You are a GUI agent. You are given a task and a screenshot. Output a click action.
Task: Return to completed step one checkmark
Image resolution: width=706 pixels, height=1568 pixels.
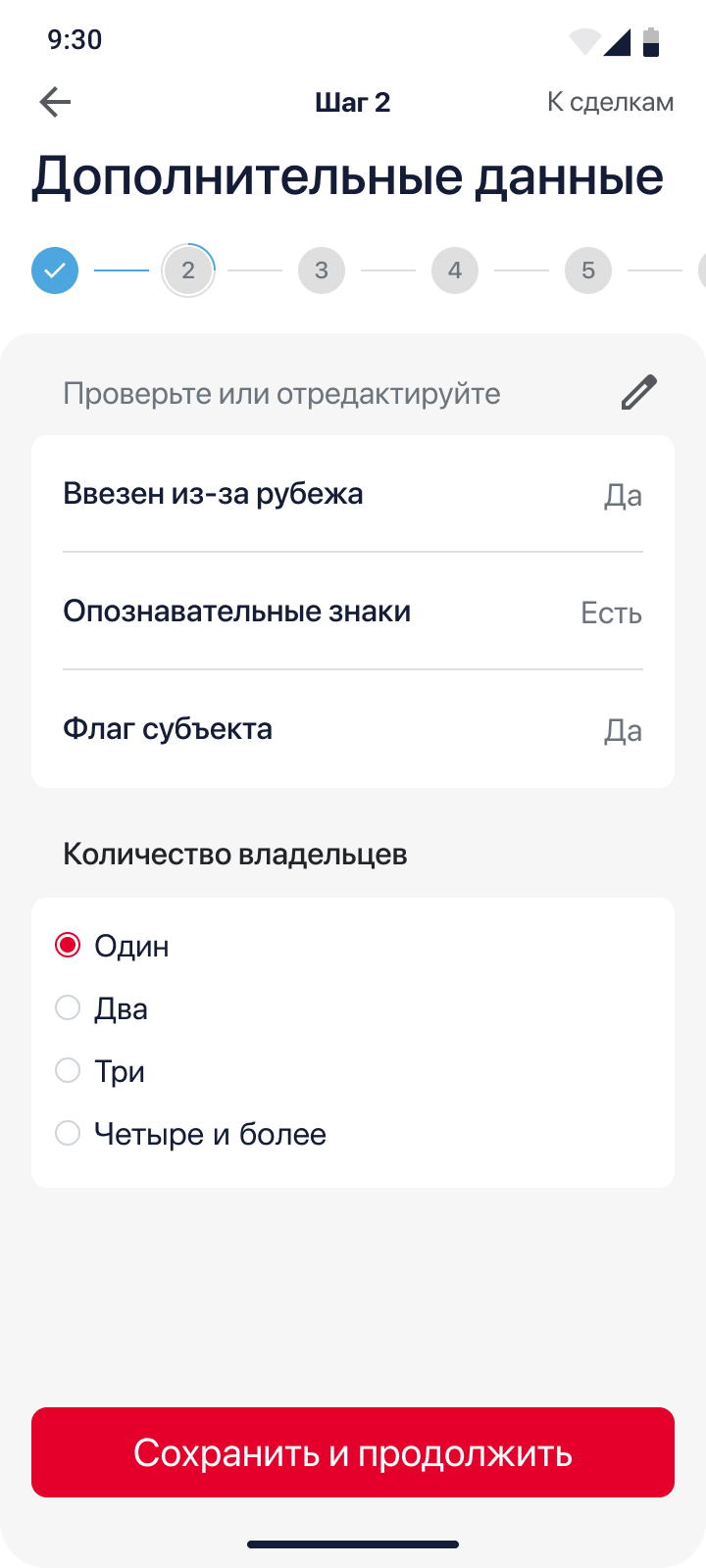point(55,270)
